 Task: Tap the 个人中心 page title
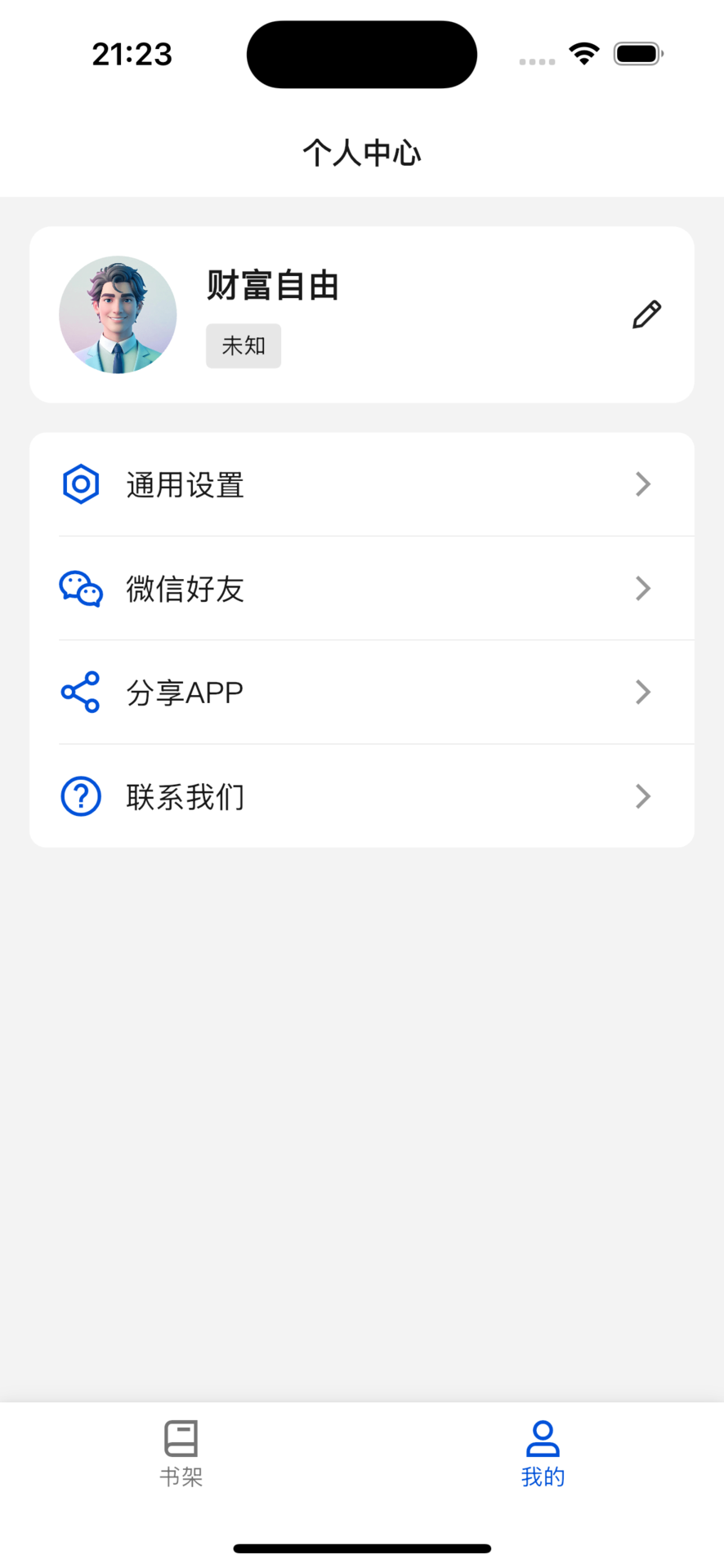[362, 153]
